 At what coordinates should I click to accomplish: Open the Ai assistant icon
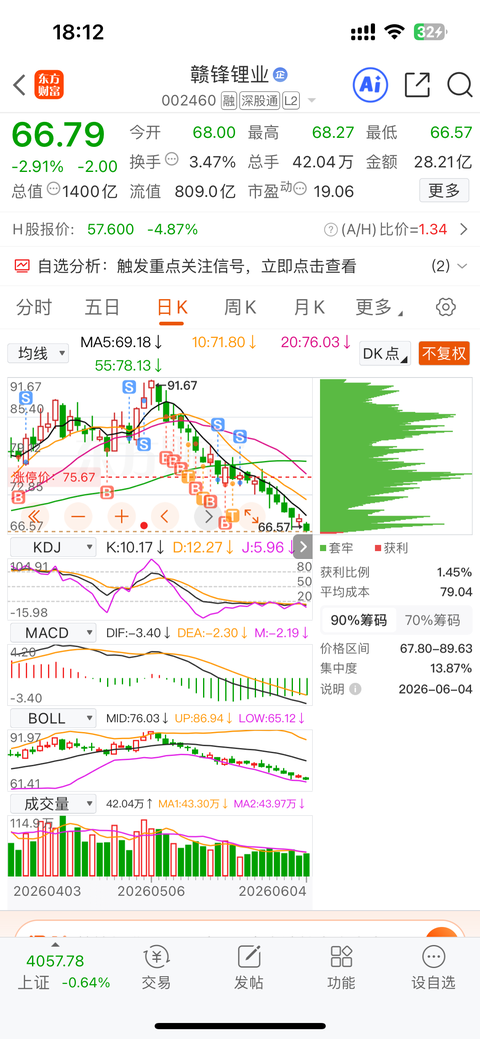click(x=370, y=84)
